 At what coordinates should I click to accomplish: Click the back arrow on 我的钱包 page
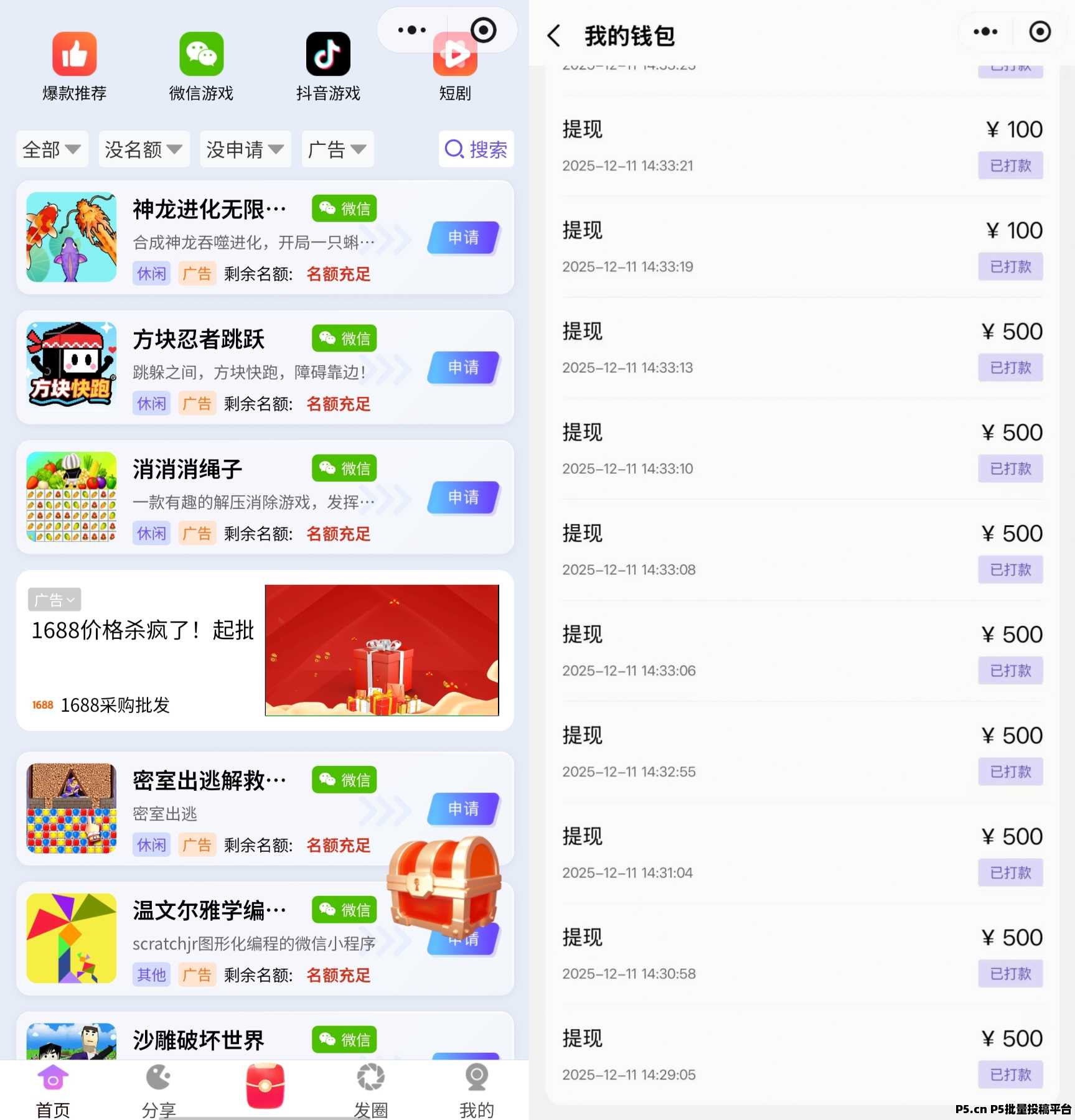[554, 36]
